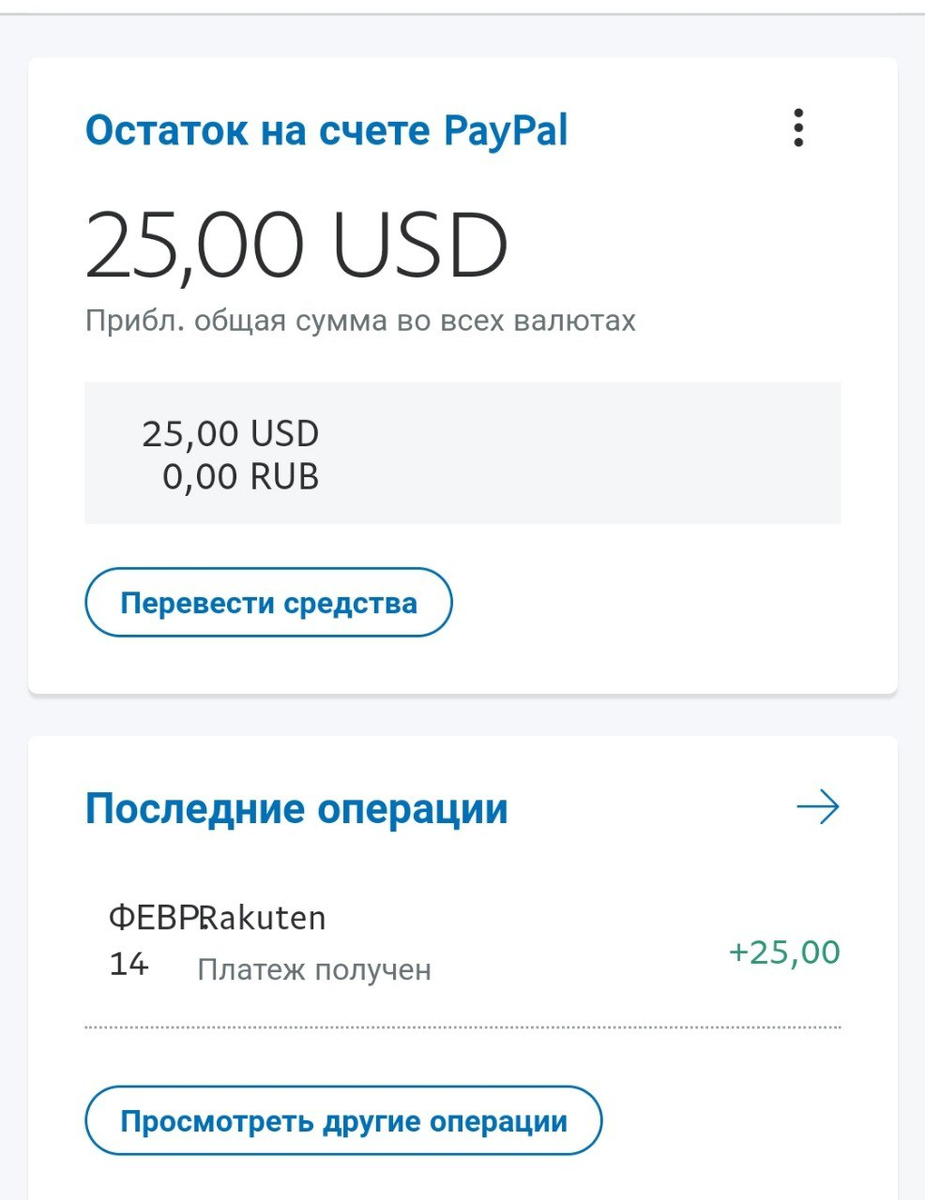The width and height of the screenshot is (925, 1200).
Task: Tap the Прибл. общая сумма subtitle text
Action: (x=360, y=321)
